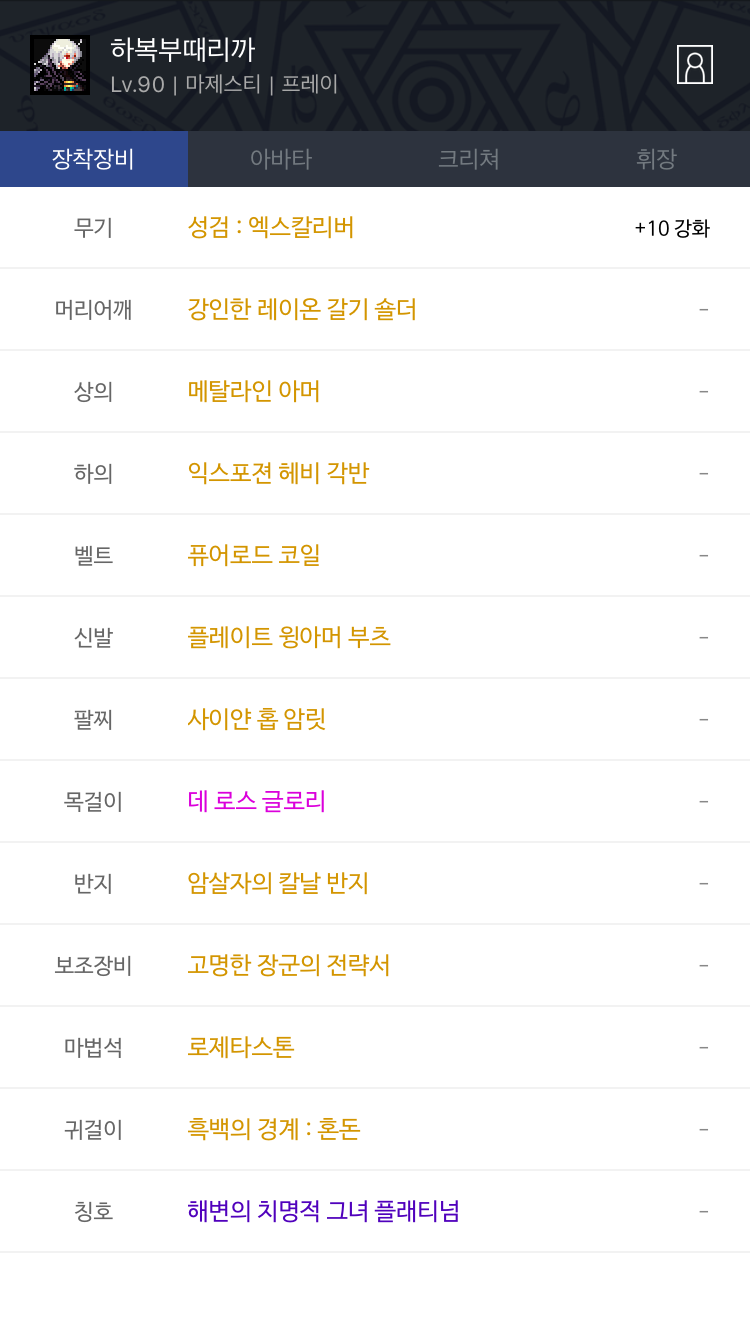Screen dimensions: 750x1334
Task: Tap the character avatar 하복부때리까
Action: coord(60,65)
